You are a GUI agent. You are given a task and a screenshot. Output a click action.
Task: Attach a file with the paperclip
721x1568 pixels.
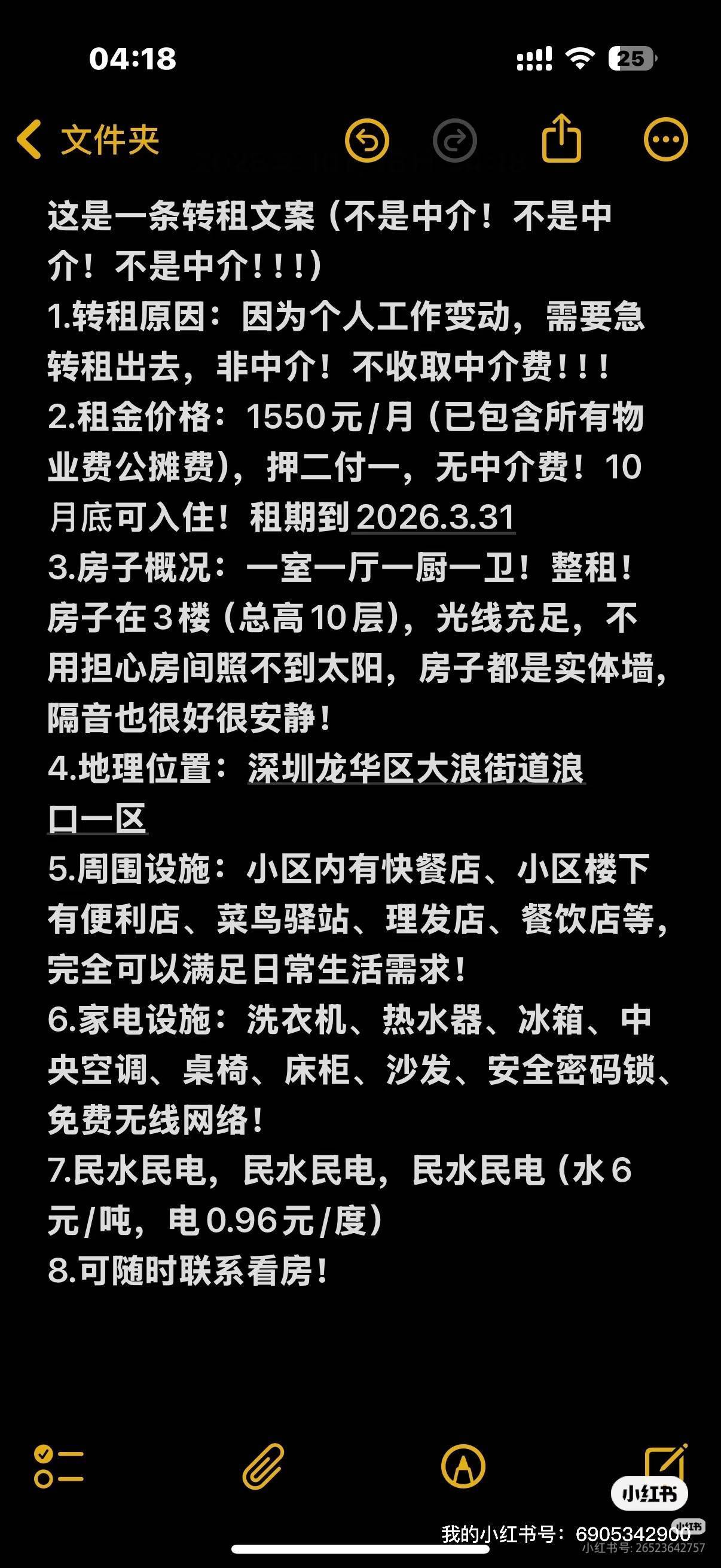click(263, 1466)
